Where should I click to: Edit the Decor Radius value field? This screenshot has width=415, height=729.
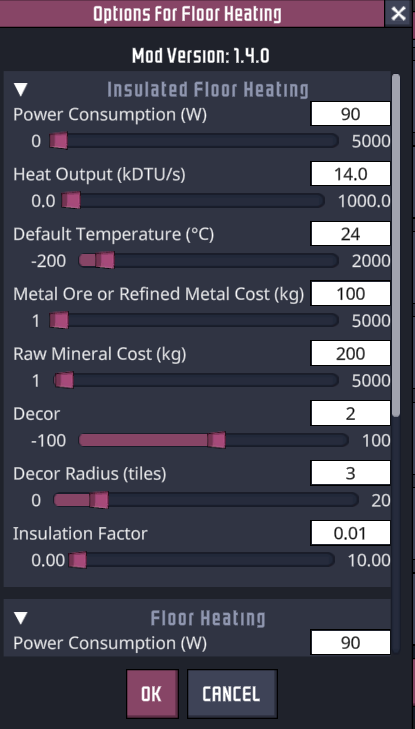point(350,473)
